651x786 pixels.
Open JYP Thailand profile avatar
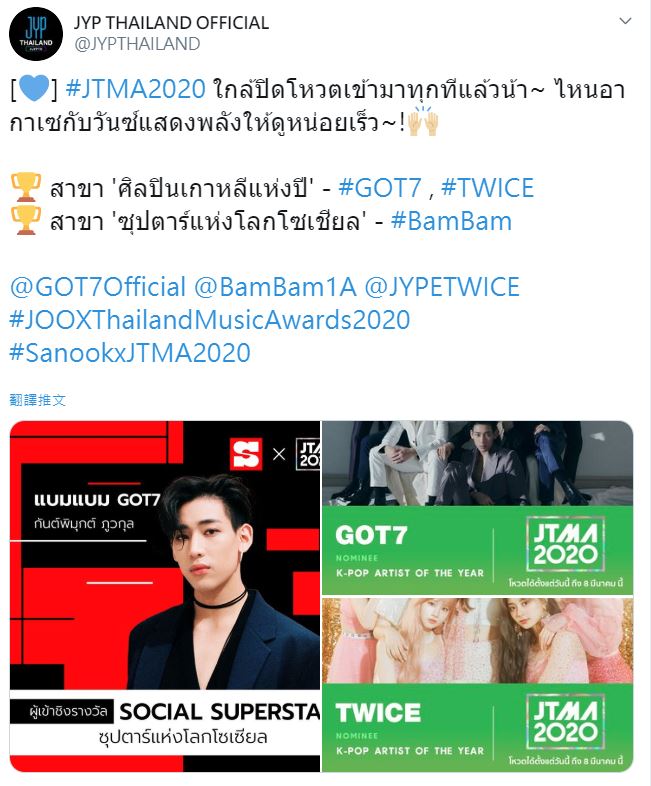[x=36, y=34]
